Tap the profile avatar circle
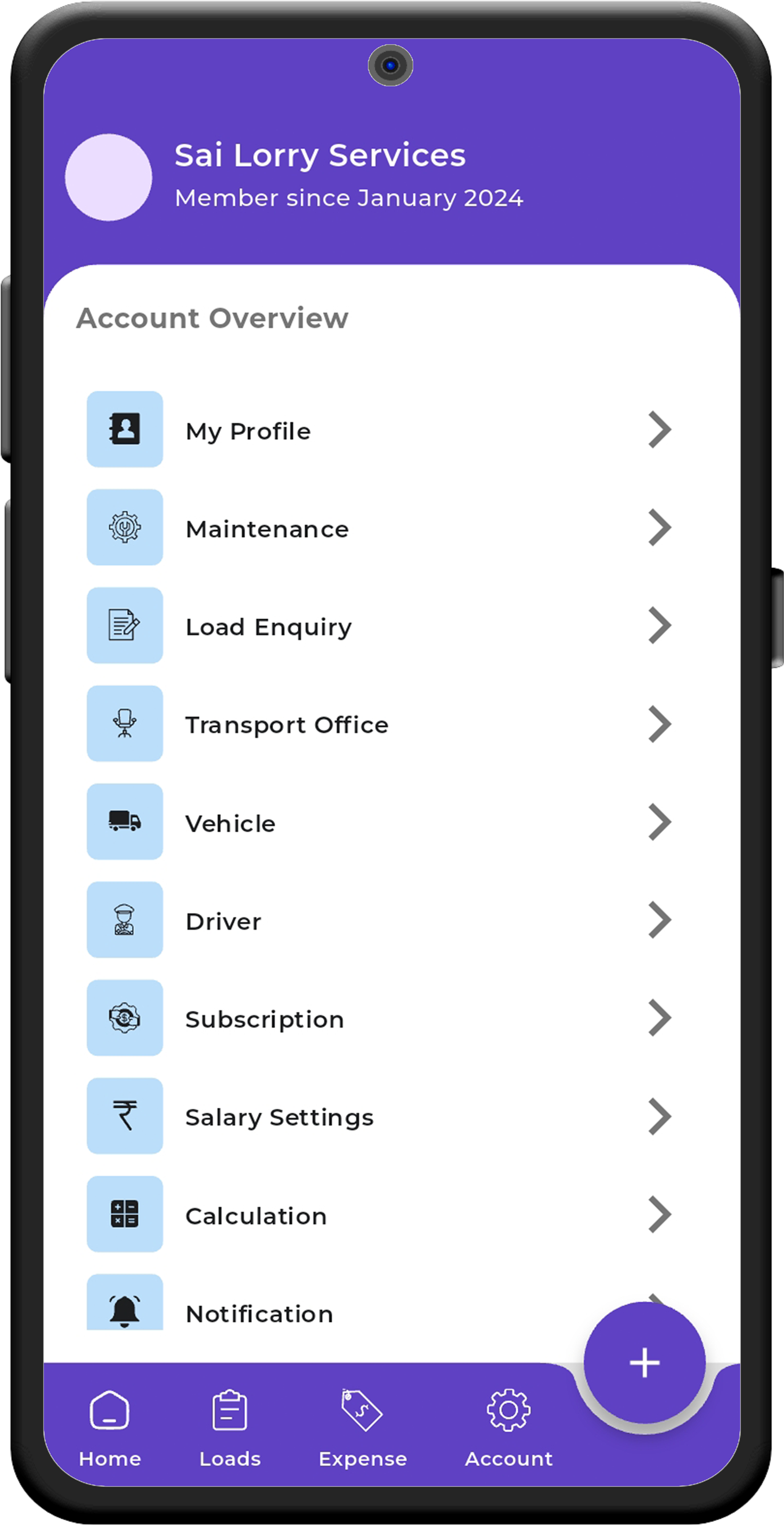 (108, 177)
